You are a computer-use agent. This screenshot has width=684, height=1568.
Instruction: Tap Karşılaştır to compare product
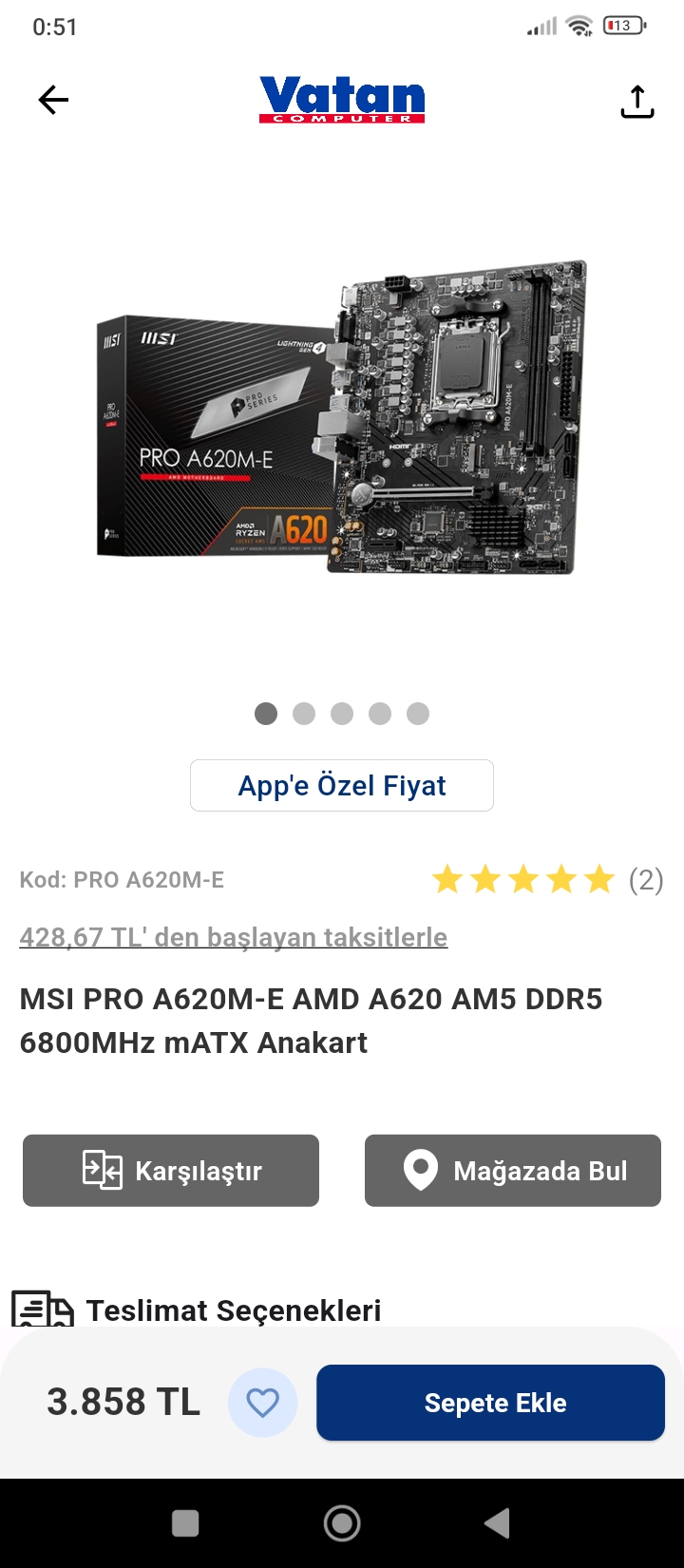coord(171,1171)
